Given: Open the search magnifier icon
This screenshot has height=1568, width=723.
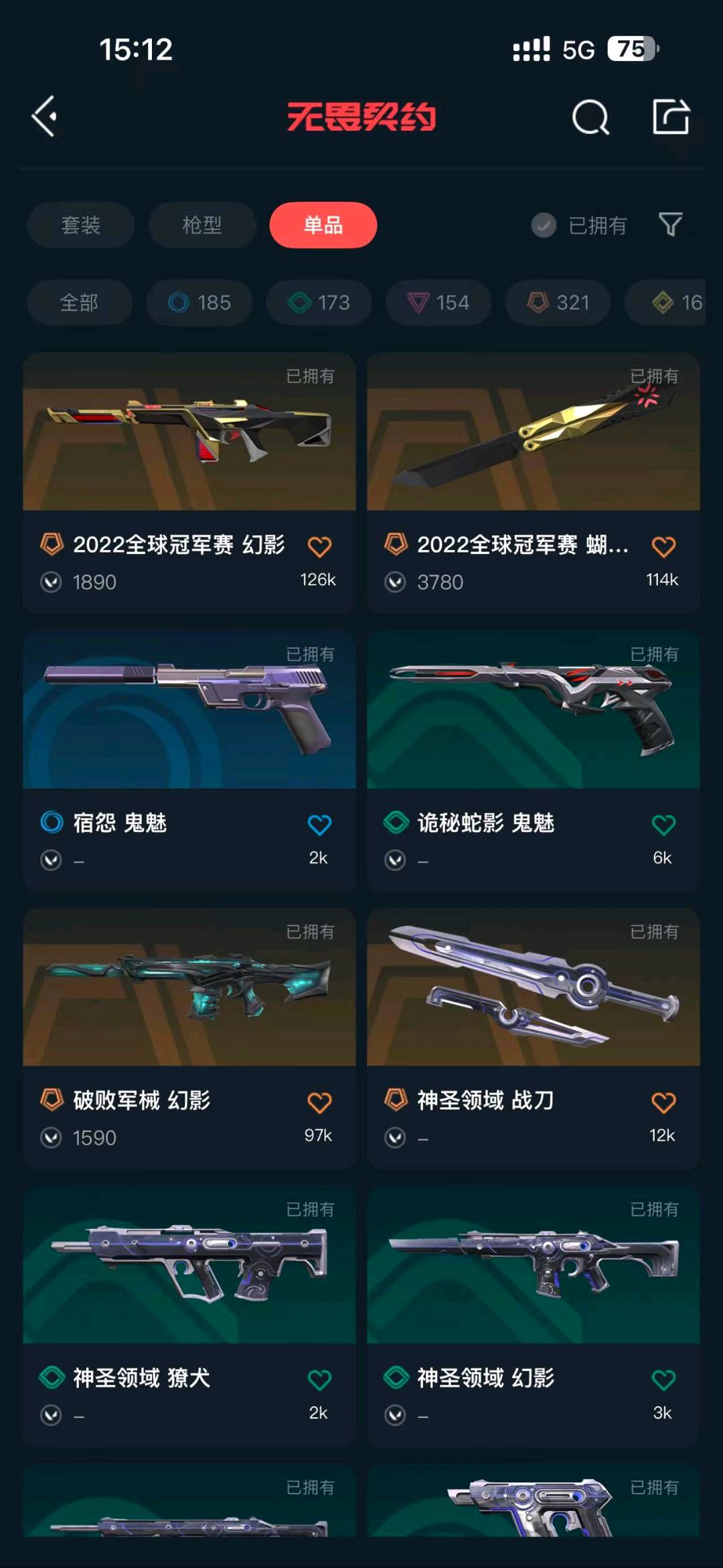Looking at the screenshot, I should pos(590,117).
